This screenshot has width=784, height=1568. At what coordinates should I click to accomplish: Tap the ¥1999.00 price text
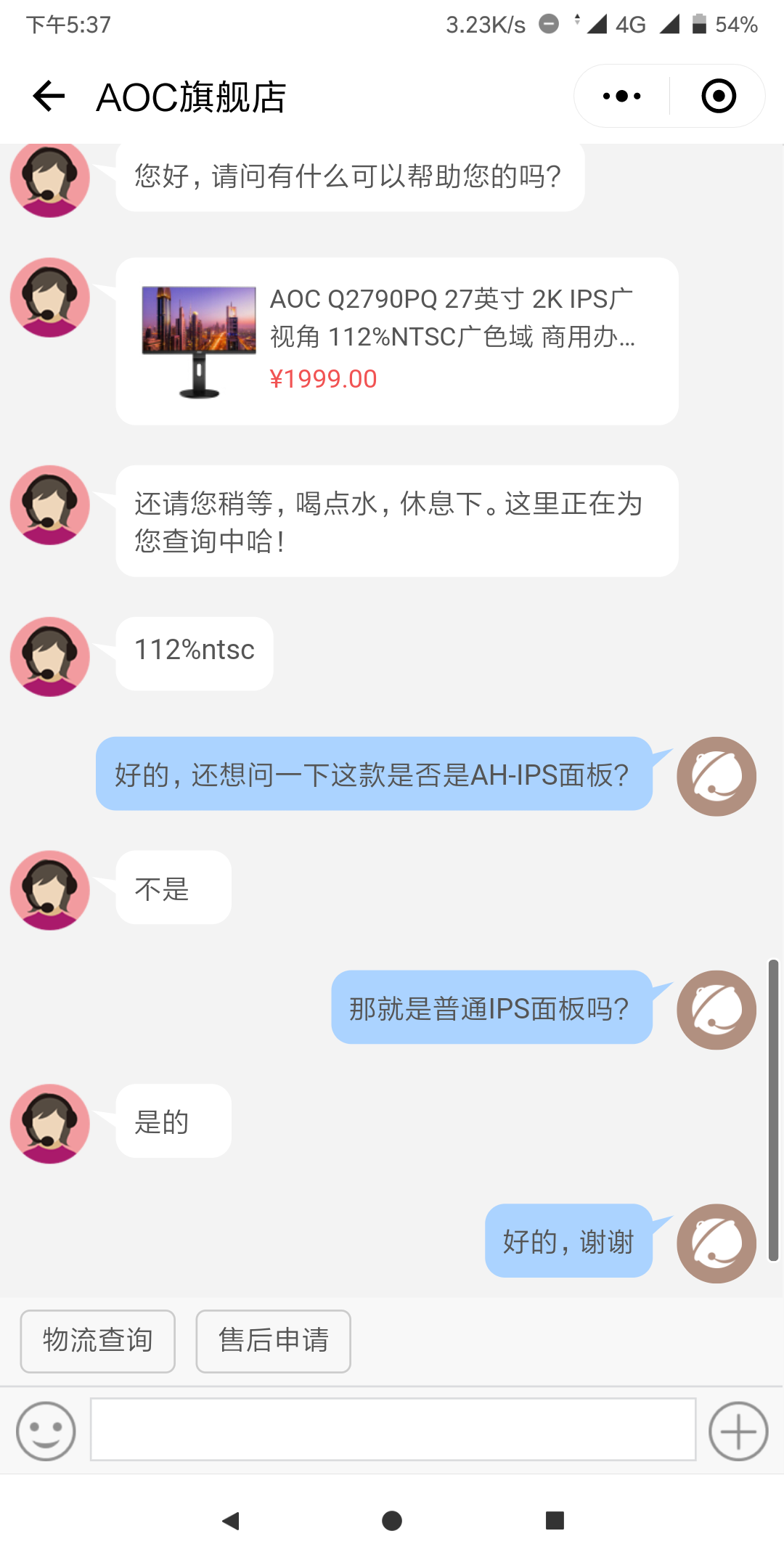point(323,378)
